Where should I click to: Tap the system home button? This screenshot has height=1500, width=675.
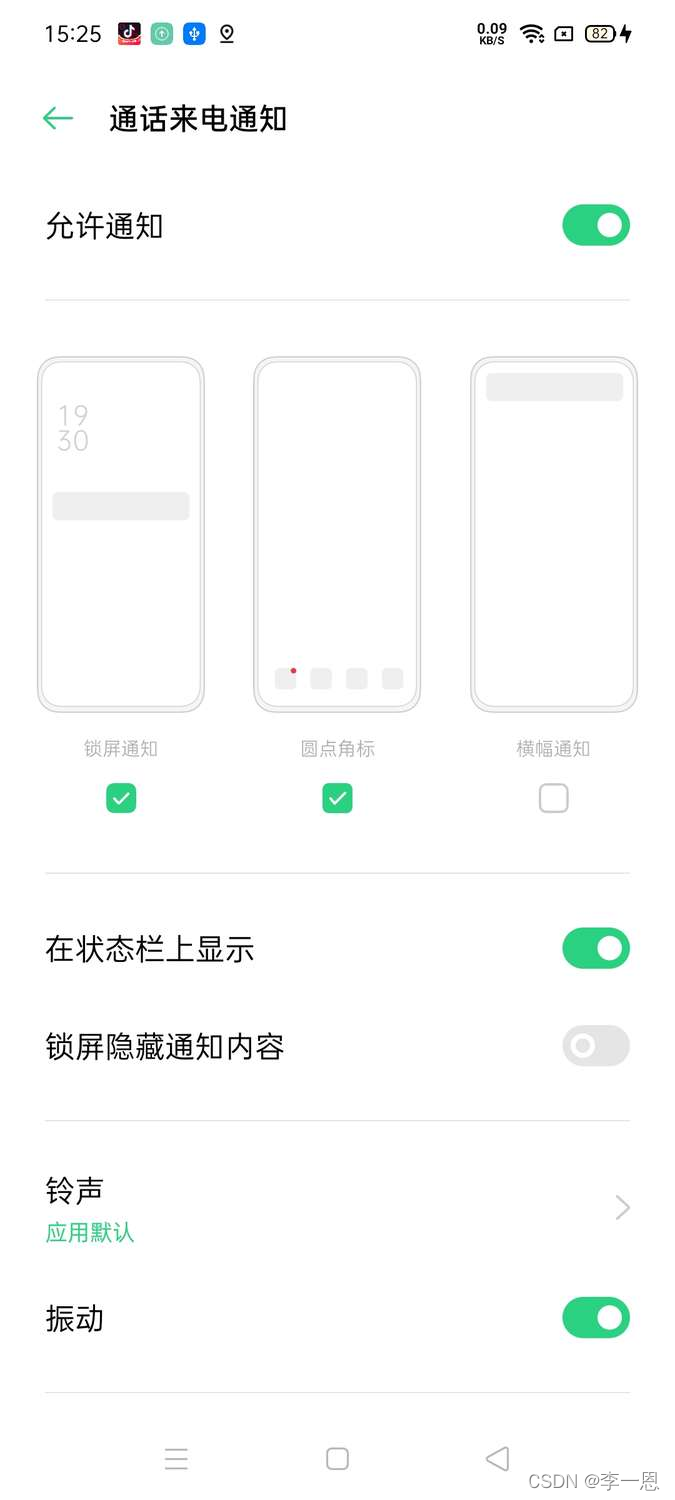coord(337,1459)
